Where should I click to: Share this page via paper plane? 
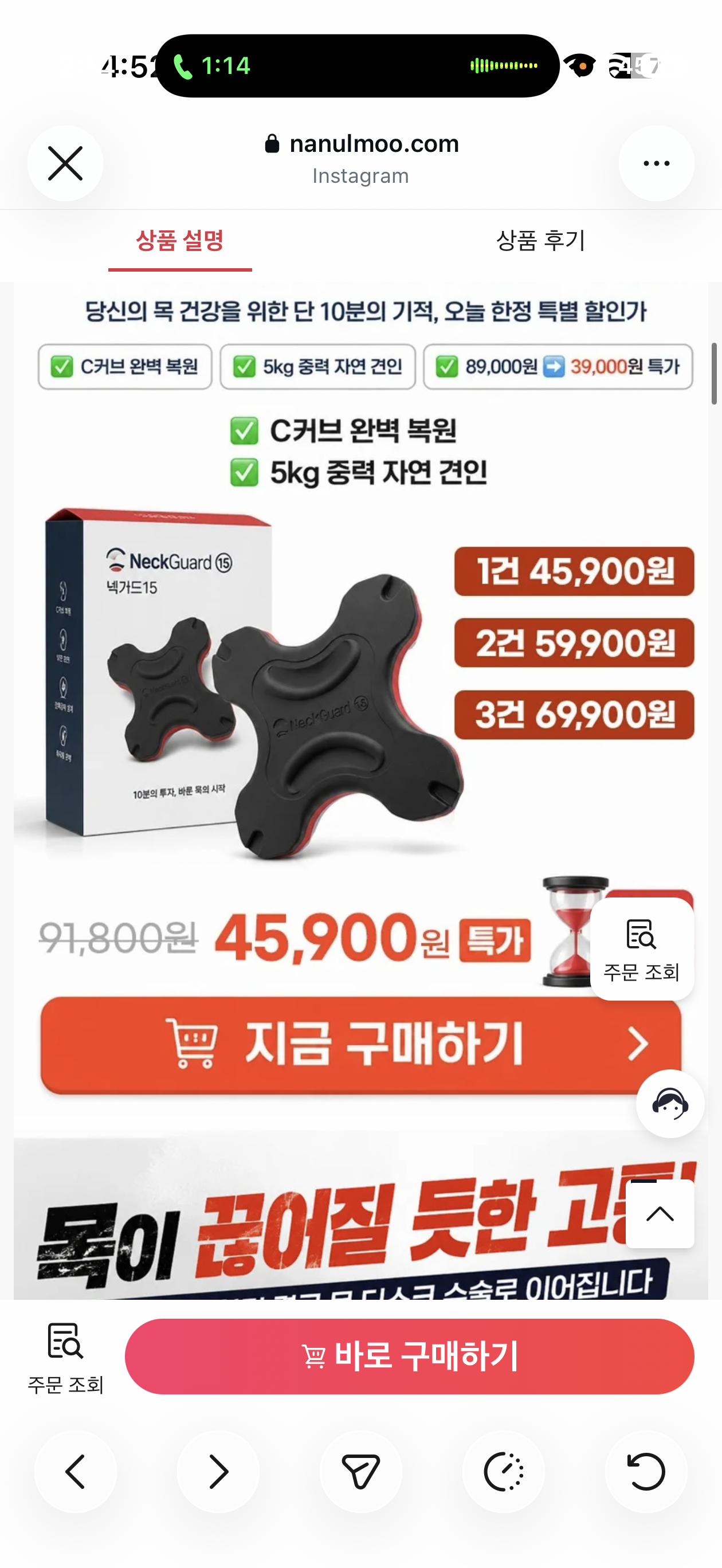[361, 1472]
